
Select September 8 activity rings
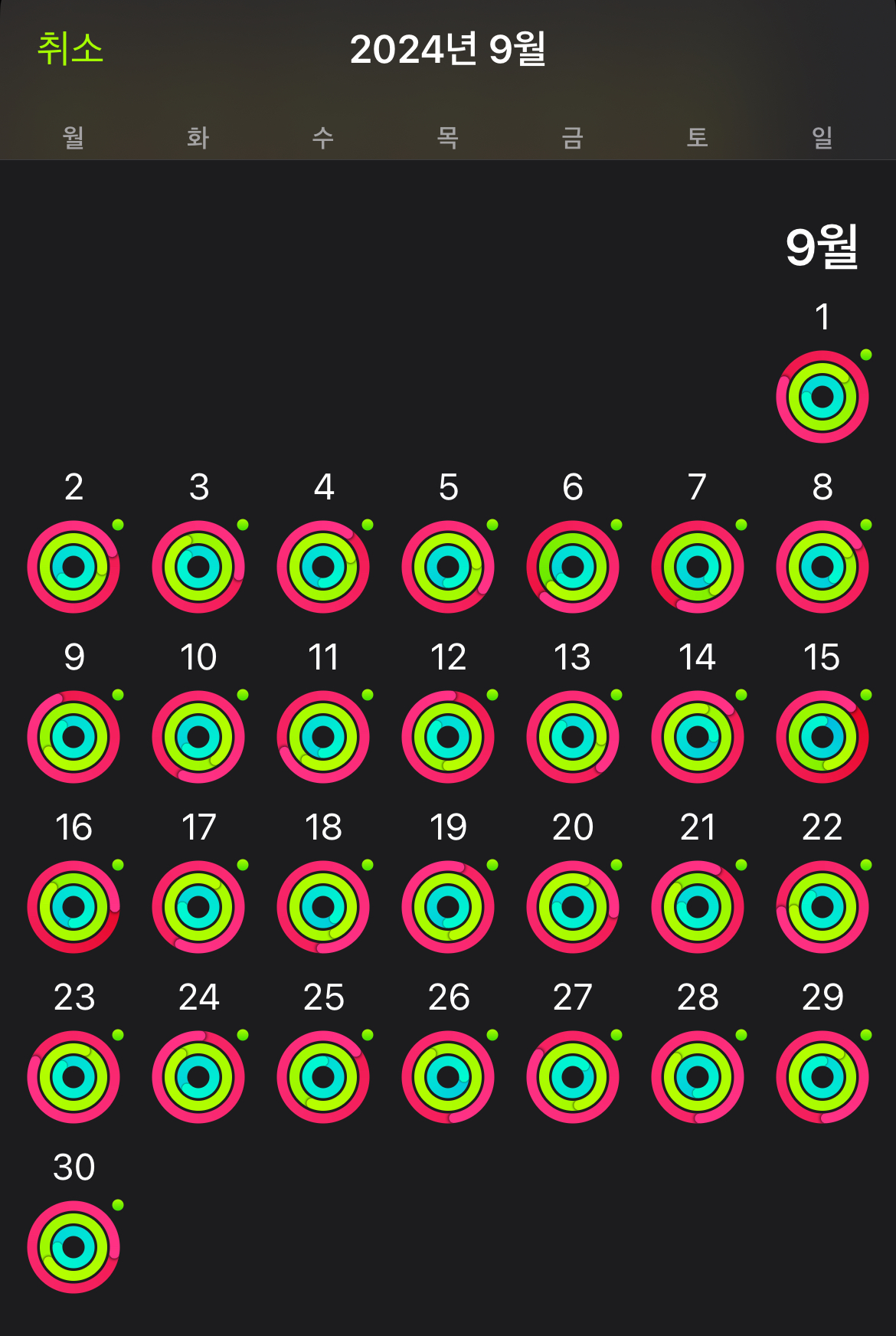[x=822, y=567]
